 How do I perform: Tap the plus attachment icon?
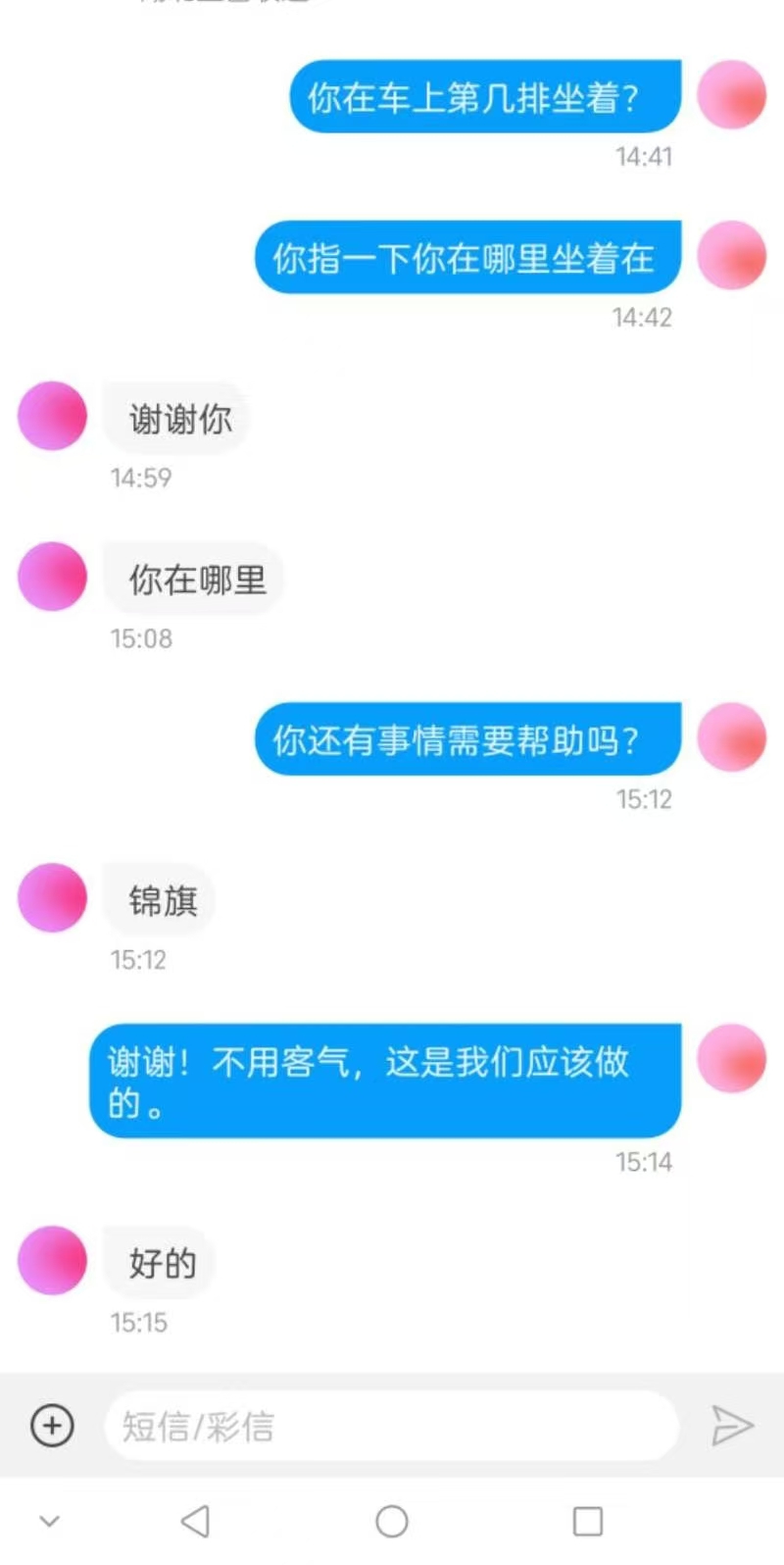[x=52, y=1425]
